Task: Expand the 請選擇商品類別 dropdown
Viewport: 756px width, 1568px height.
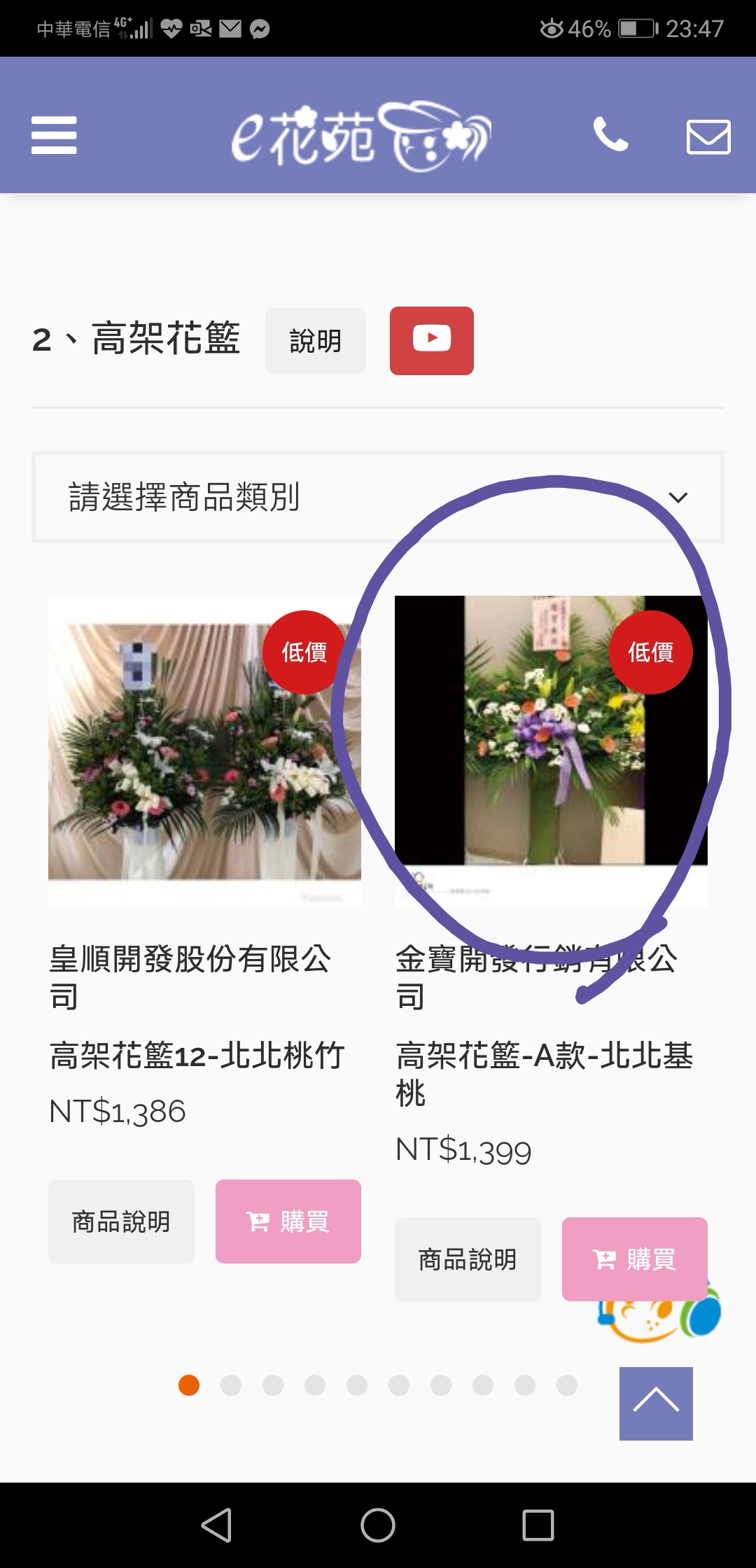Action: point(378,498)
